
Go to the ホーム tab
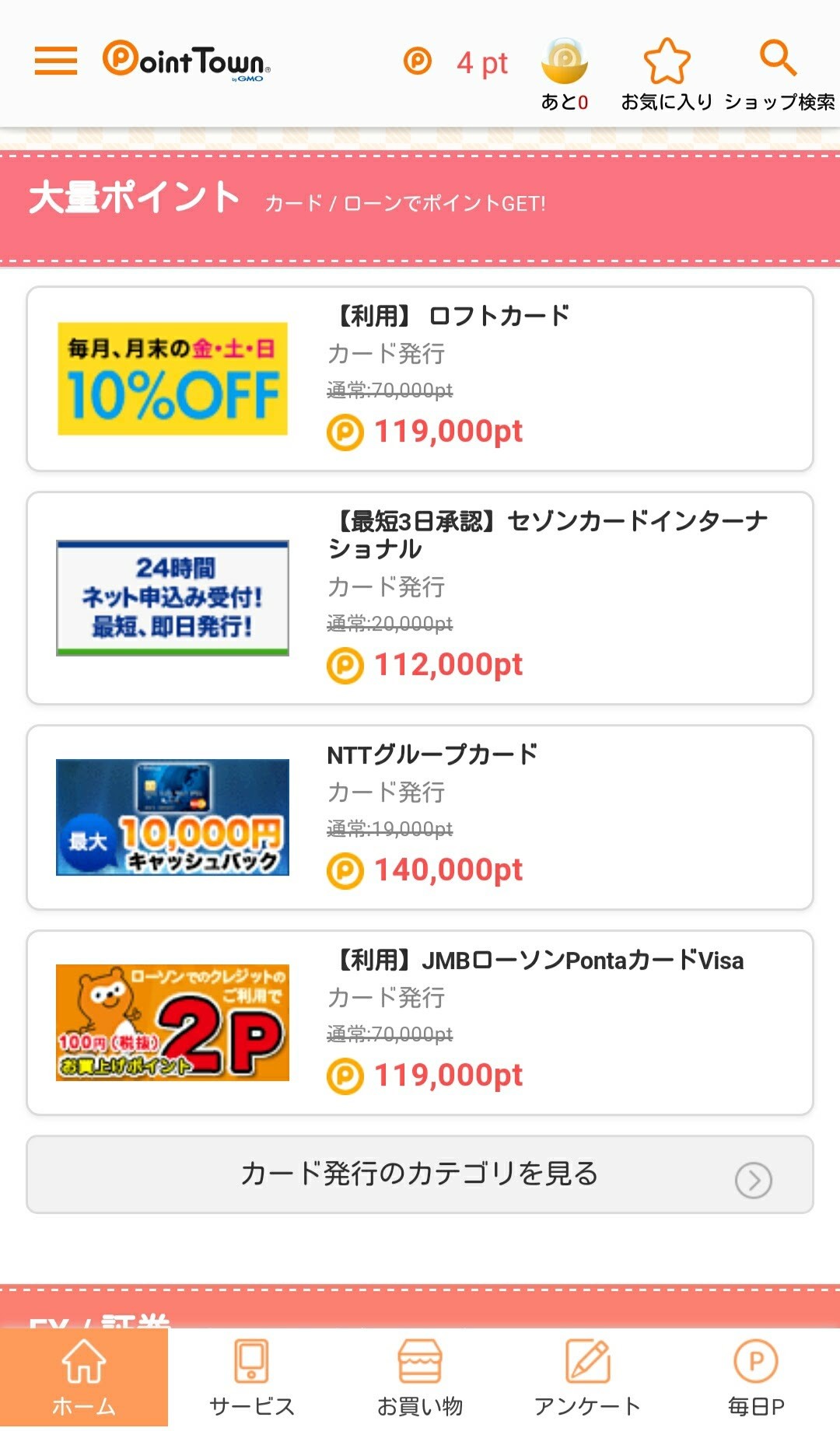[x=84, y=1378]
